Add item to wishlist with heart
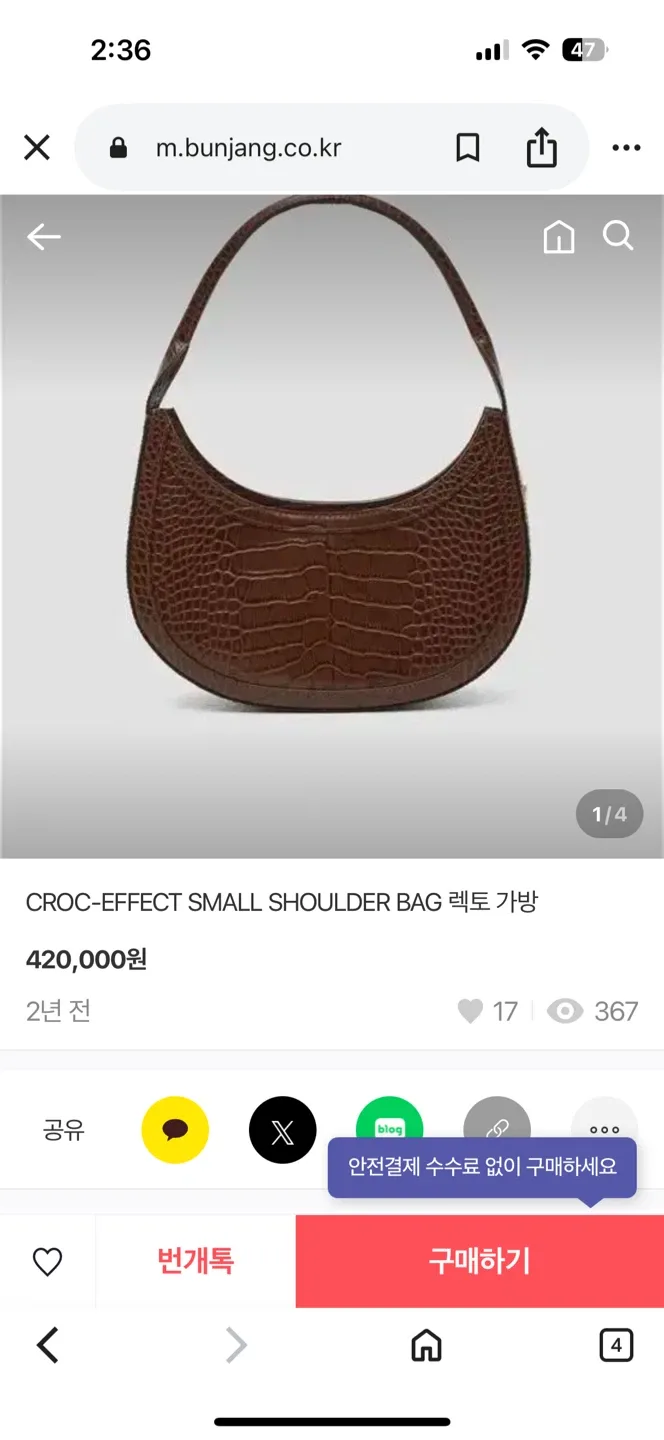The width and height of the screenshot is (664, 1440). tap(47, 1262)
